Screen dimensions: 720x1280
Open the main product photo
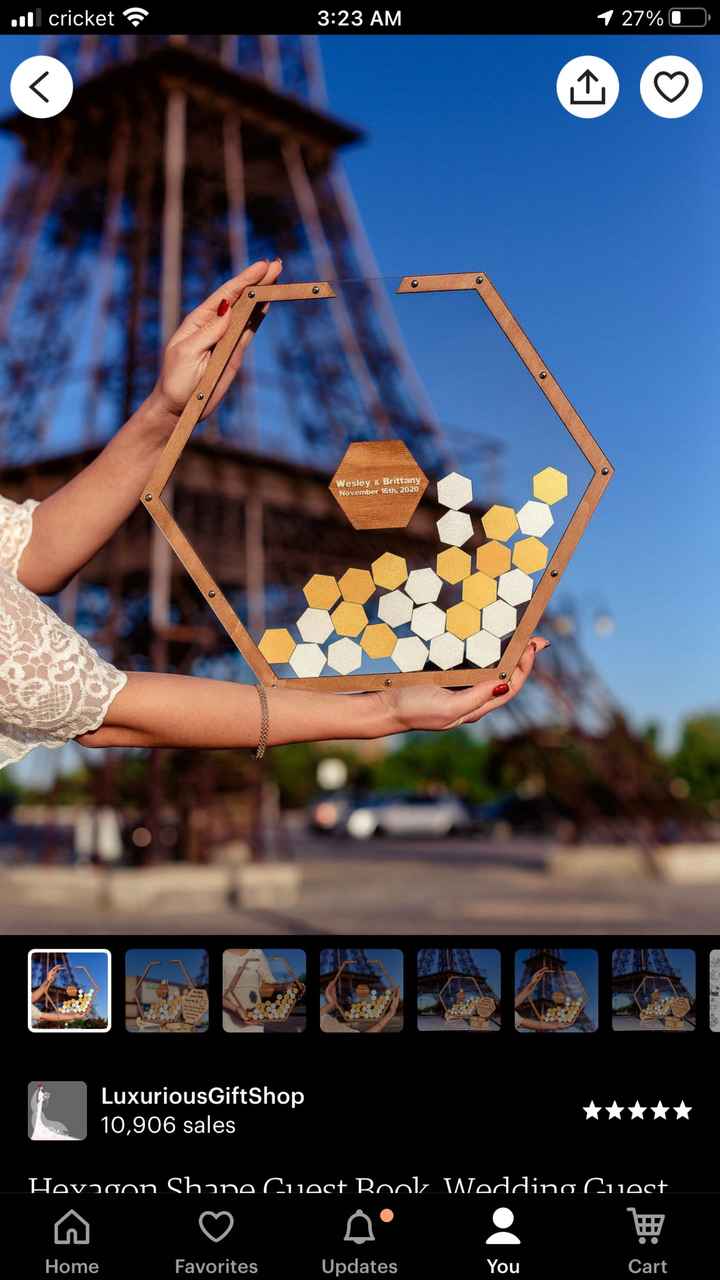360,480
